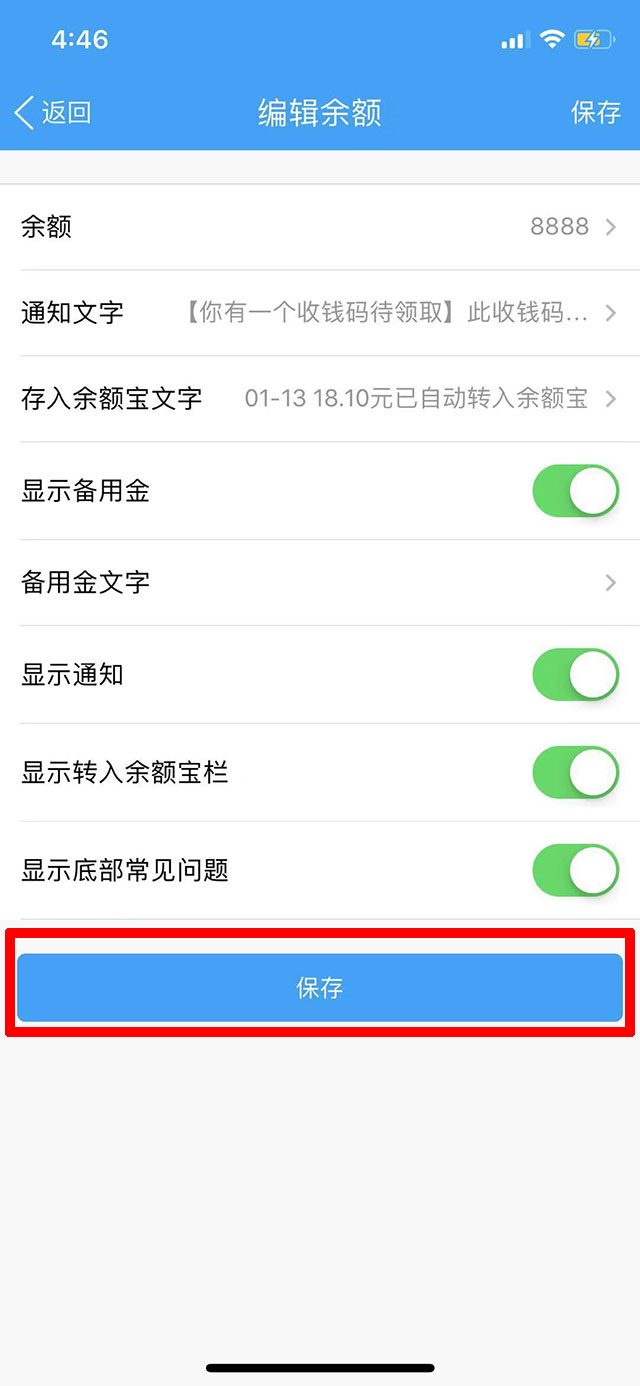The width and height of the screenshot is (640, 1386).
Task: Open the 余额 row showing 8888
Action: pos(320,227)
